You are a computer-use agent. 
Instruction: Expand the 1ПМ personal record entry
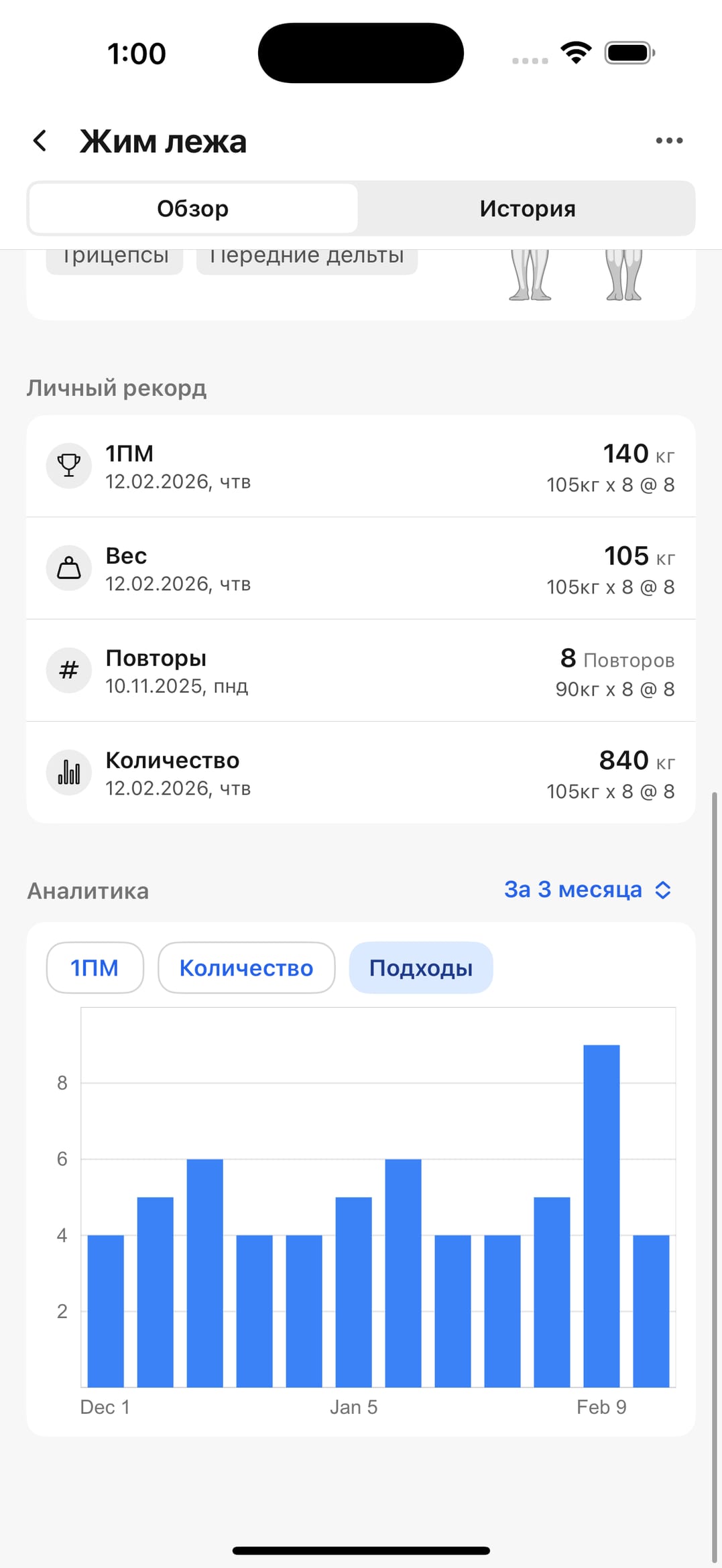click(x=361, y=466)
